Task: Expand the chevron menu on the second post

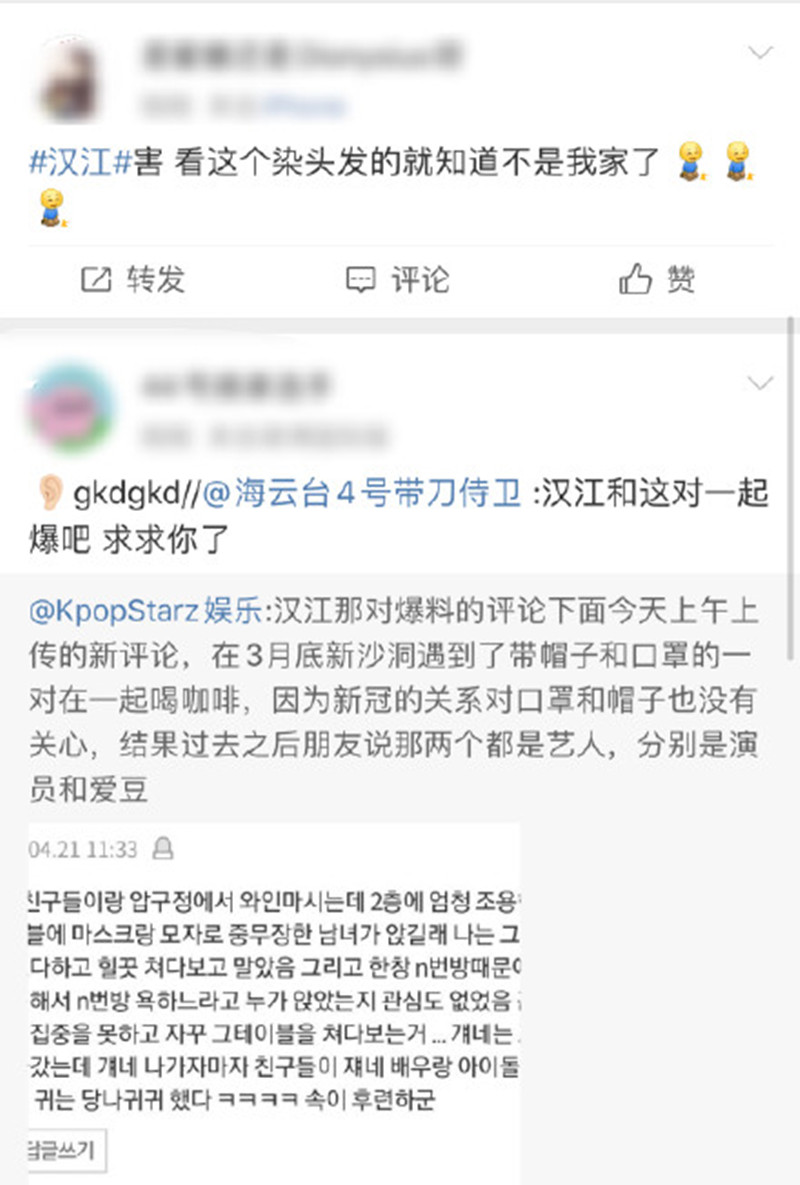Action: 761,383
